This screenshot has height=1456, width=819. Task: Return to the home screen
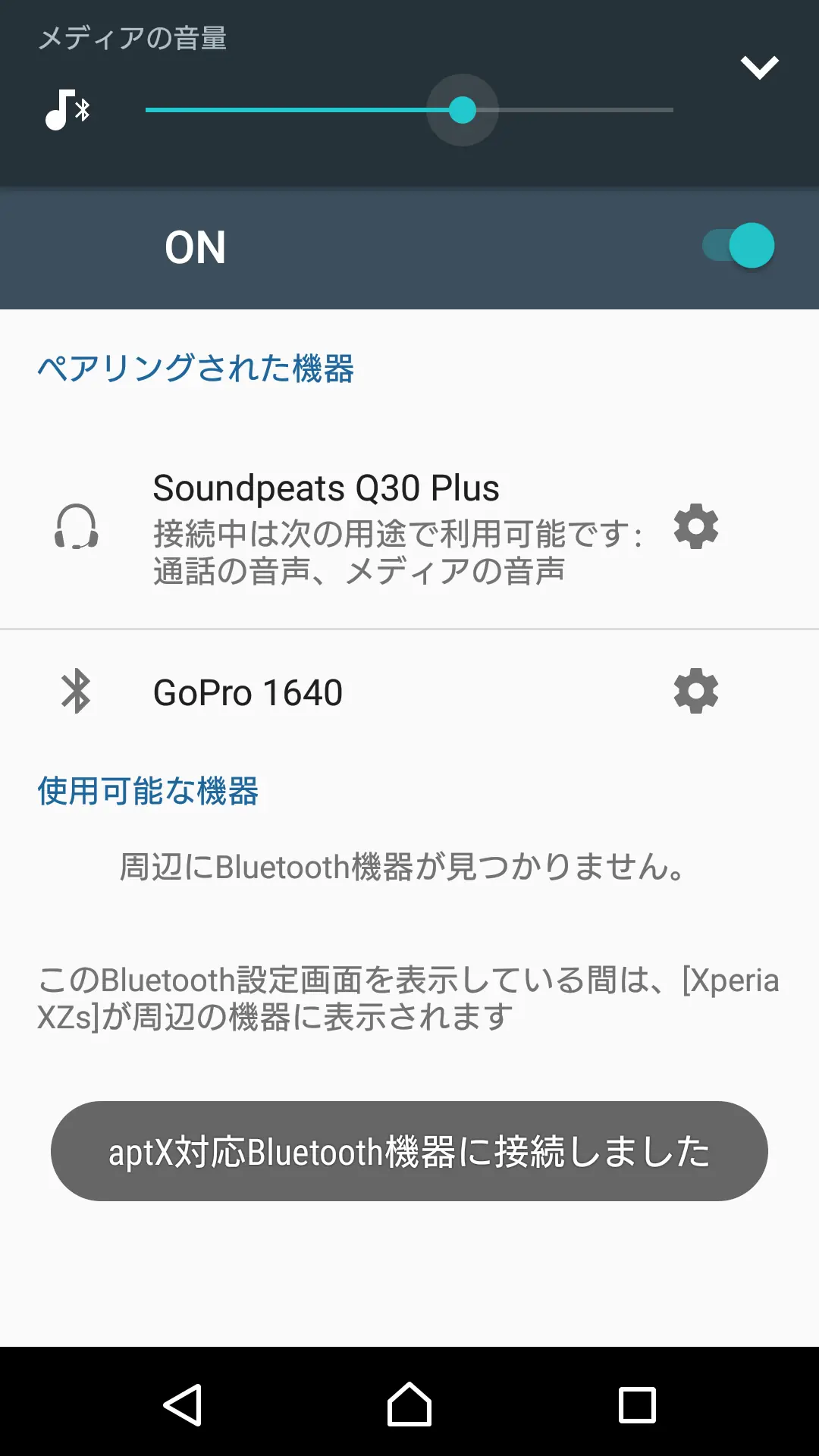click(x=409, y=1404)
